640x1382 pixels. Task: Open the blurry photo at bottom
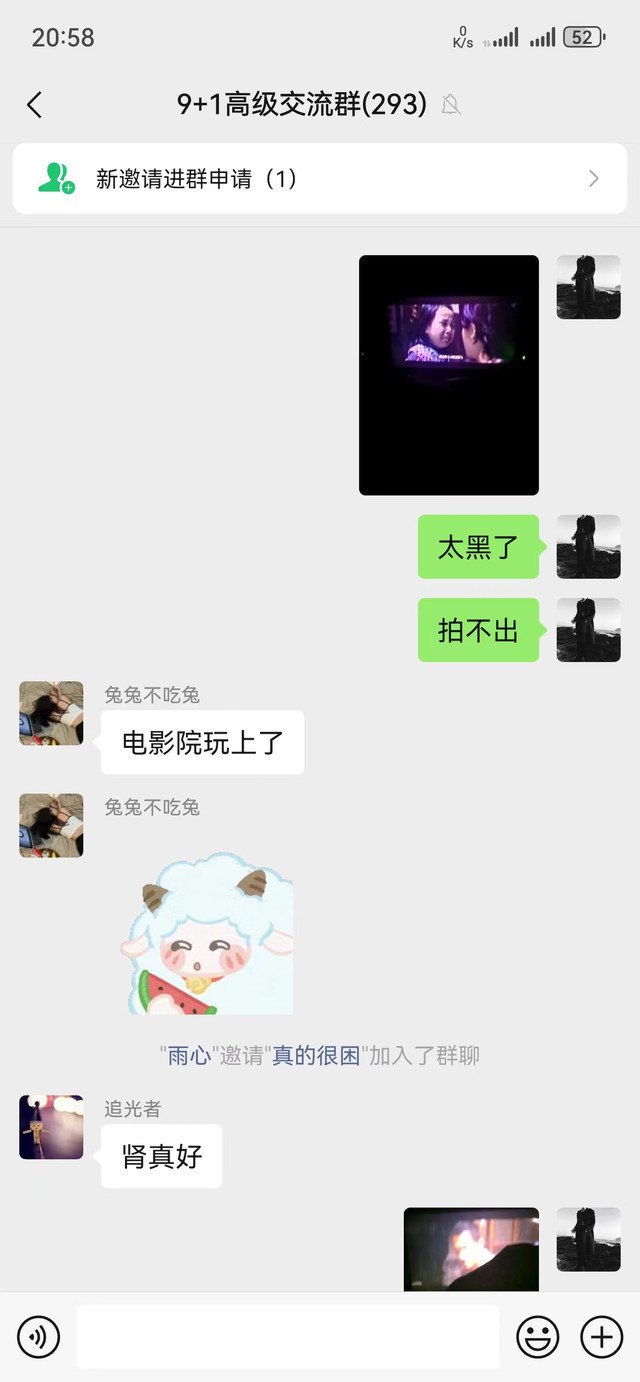(x=471, y=1249)
